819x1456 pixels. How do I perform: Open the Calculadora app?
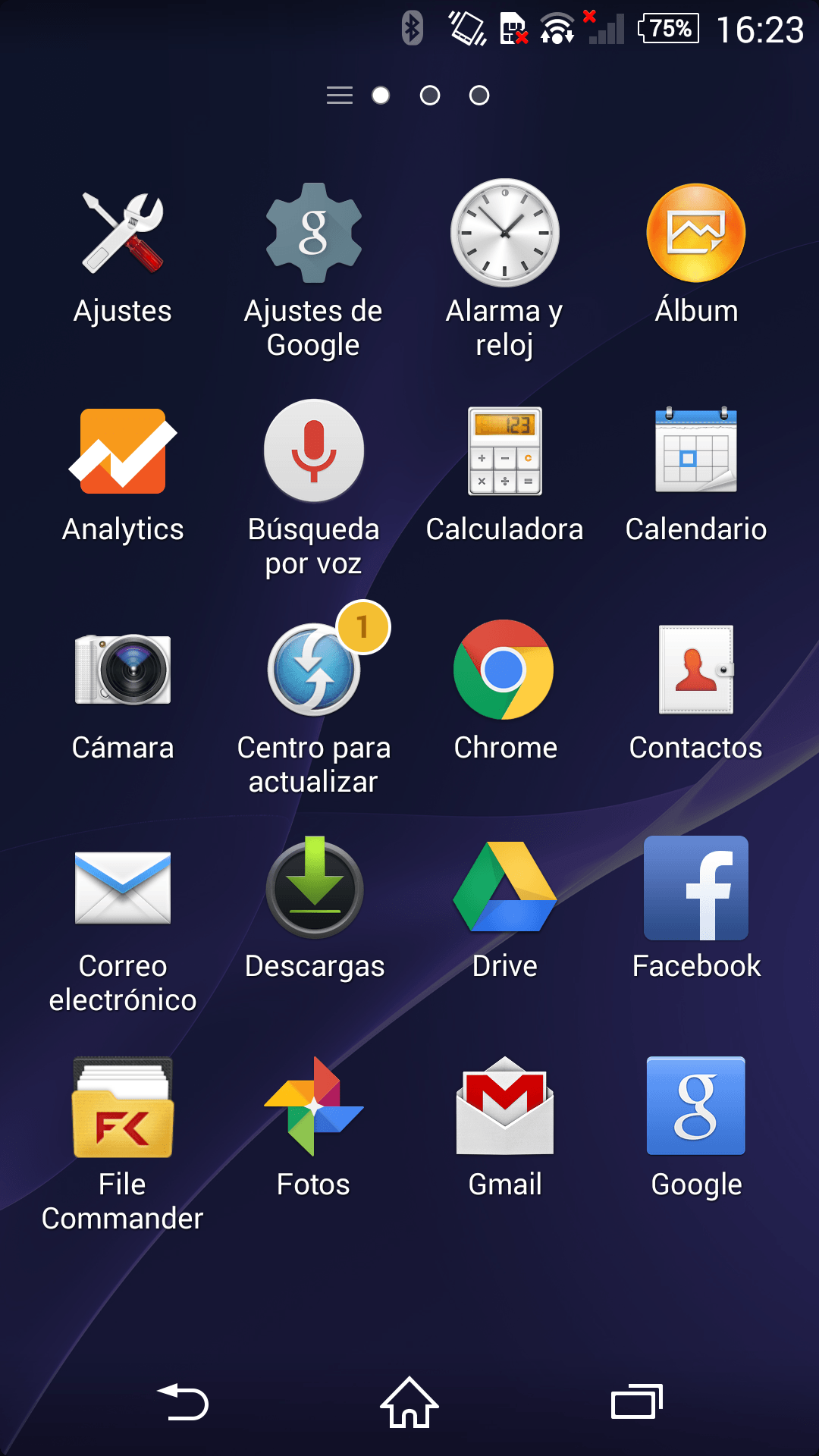coord(505,452)
